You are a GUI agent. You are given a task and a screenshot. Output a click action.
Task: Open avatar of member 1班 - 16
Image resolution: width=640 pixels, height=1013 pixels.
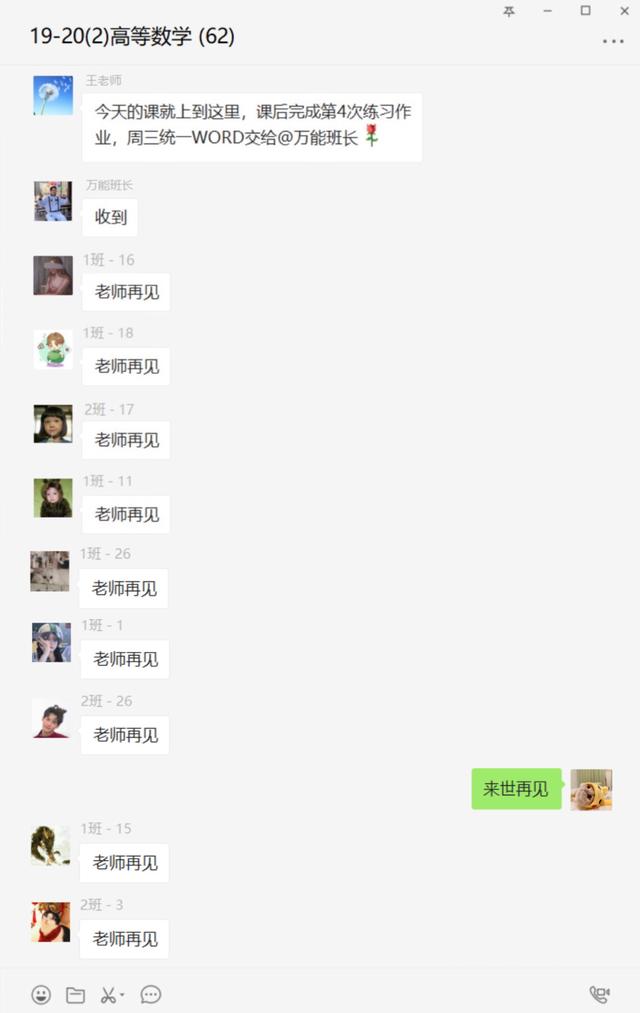tap(53, 275)
